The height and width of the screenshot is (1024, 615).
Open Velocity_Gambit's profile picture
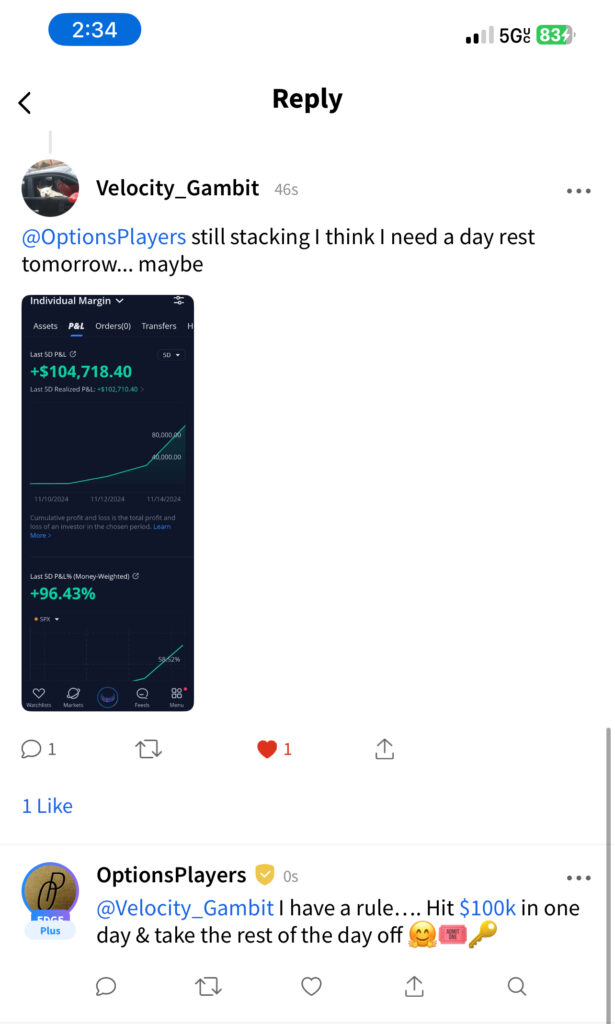pos(50,188)
